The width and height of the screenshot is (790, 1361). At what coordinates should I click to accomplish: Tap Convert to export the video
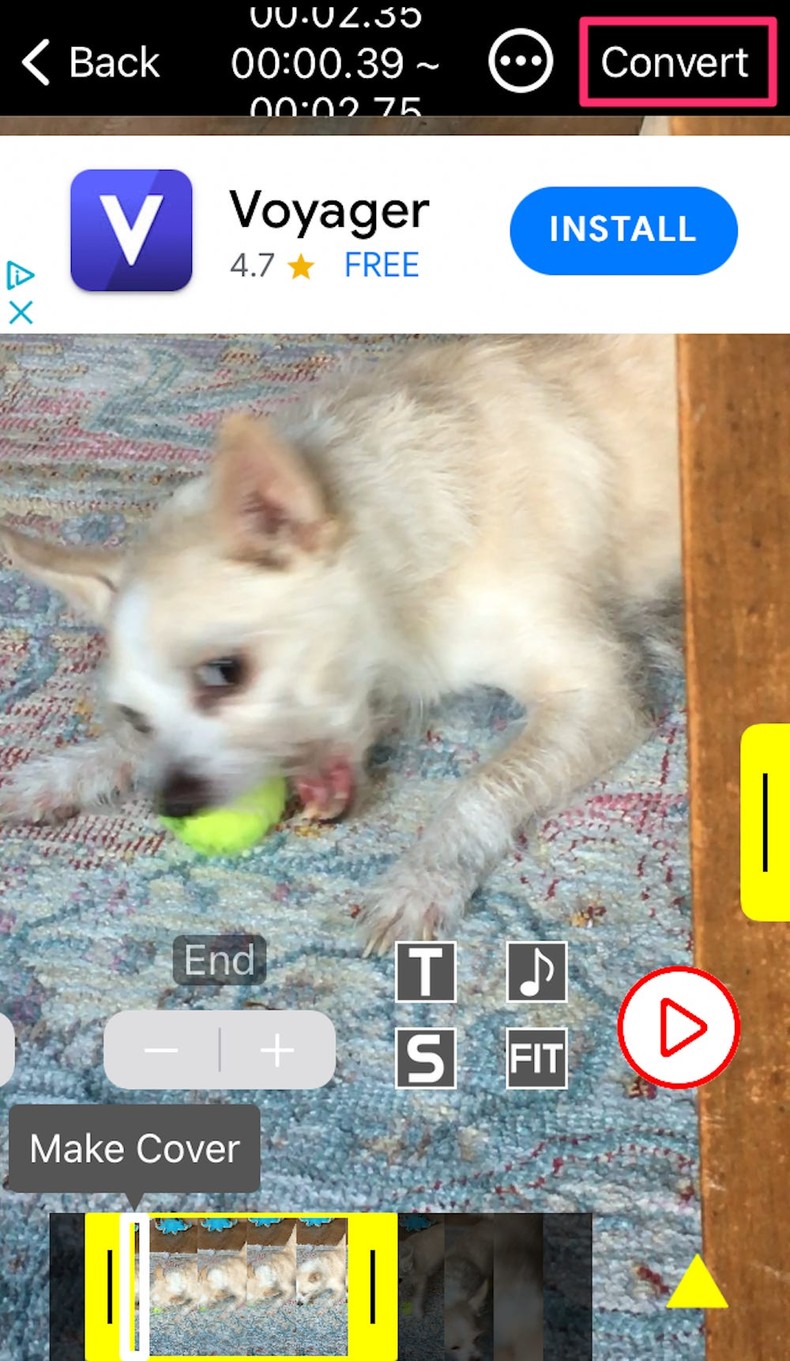pos(676,62)
